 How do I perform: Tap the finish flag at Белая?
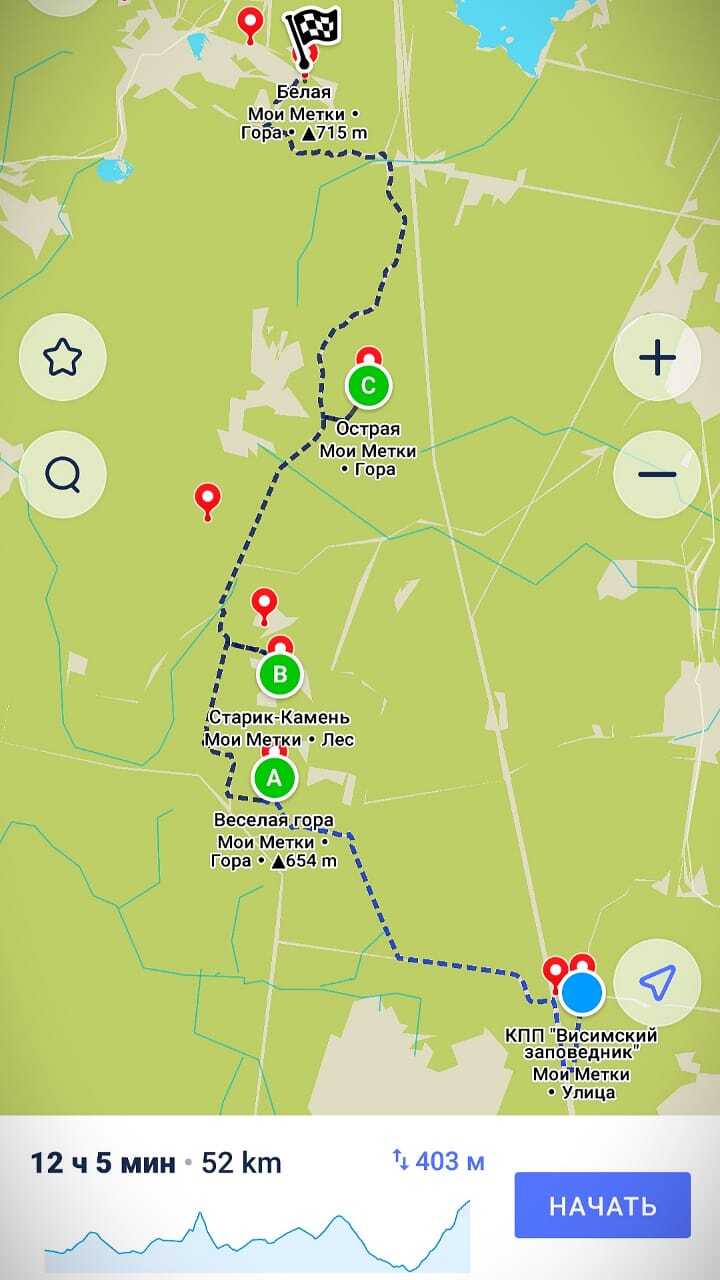pos(313,33)
